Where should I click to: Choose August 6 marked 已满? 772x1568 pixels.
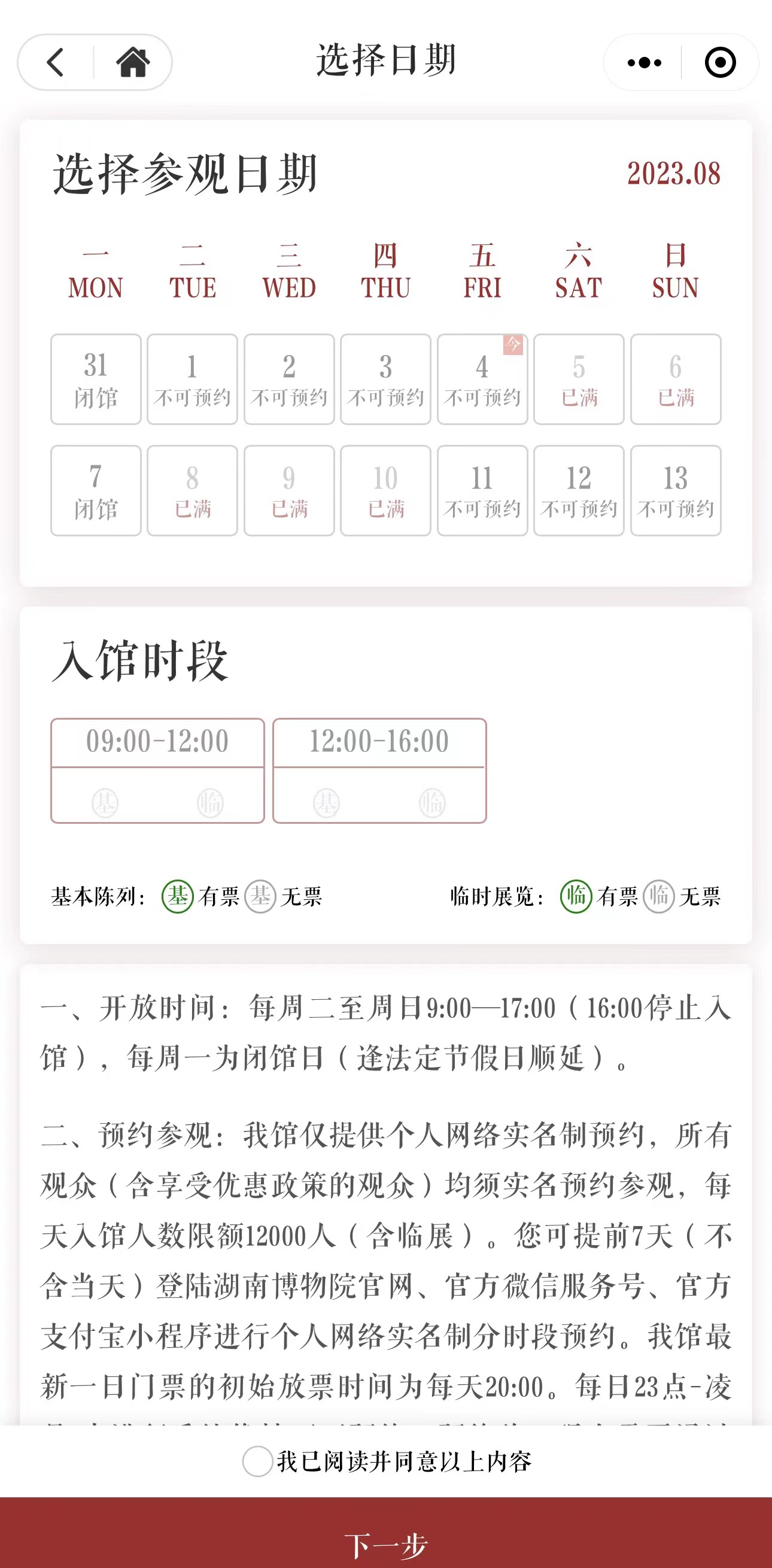point(675,378)
